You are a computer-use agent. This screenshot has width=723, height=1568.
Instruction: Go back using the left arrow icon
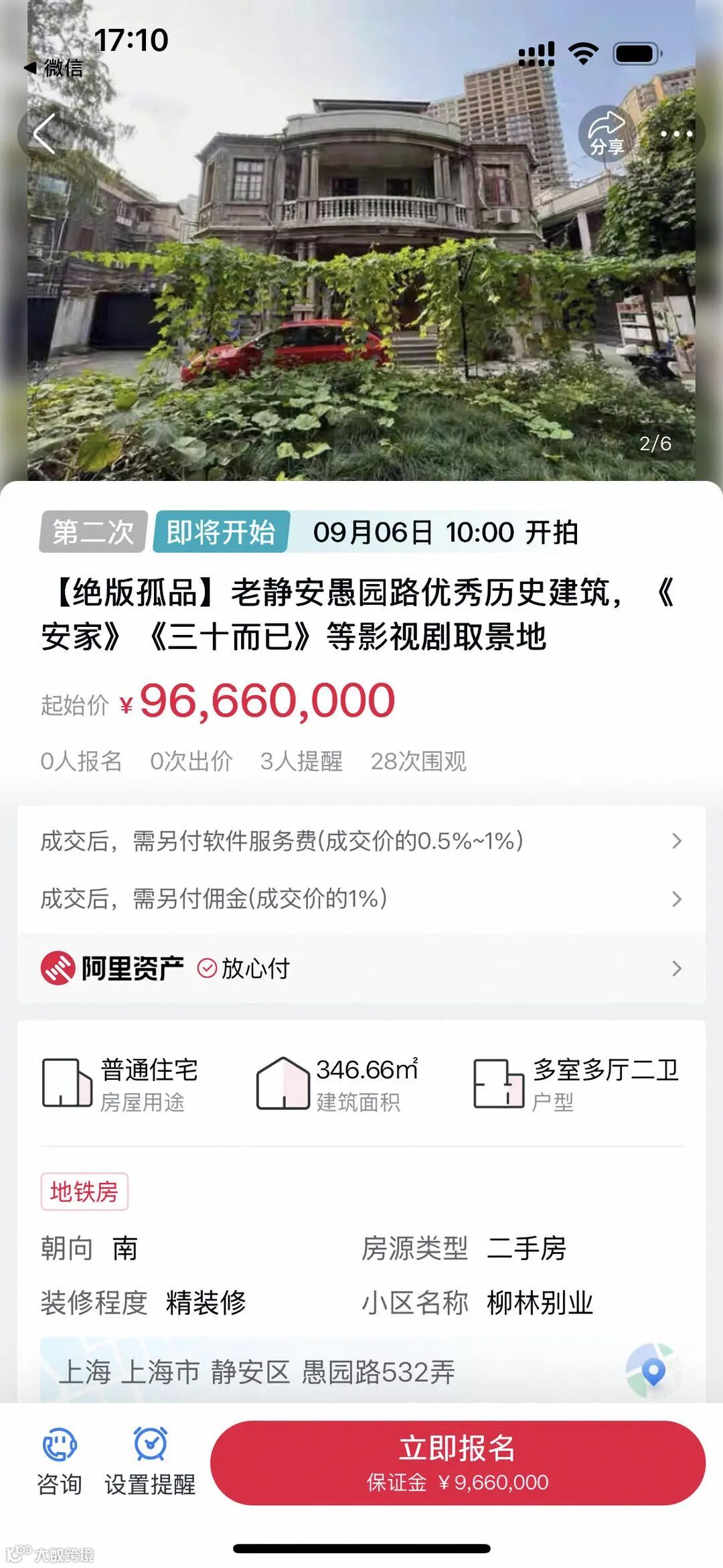pyautogui.click(x=44, y=133)
